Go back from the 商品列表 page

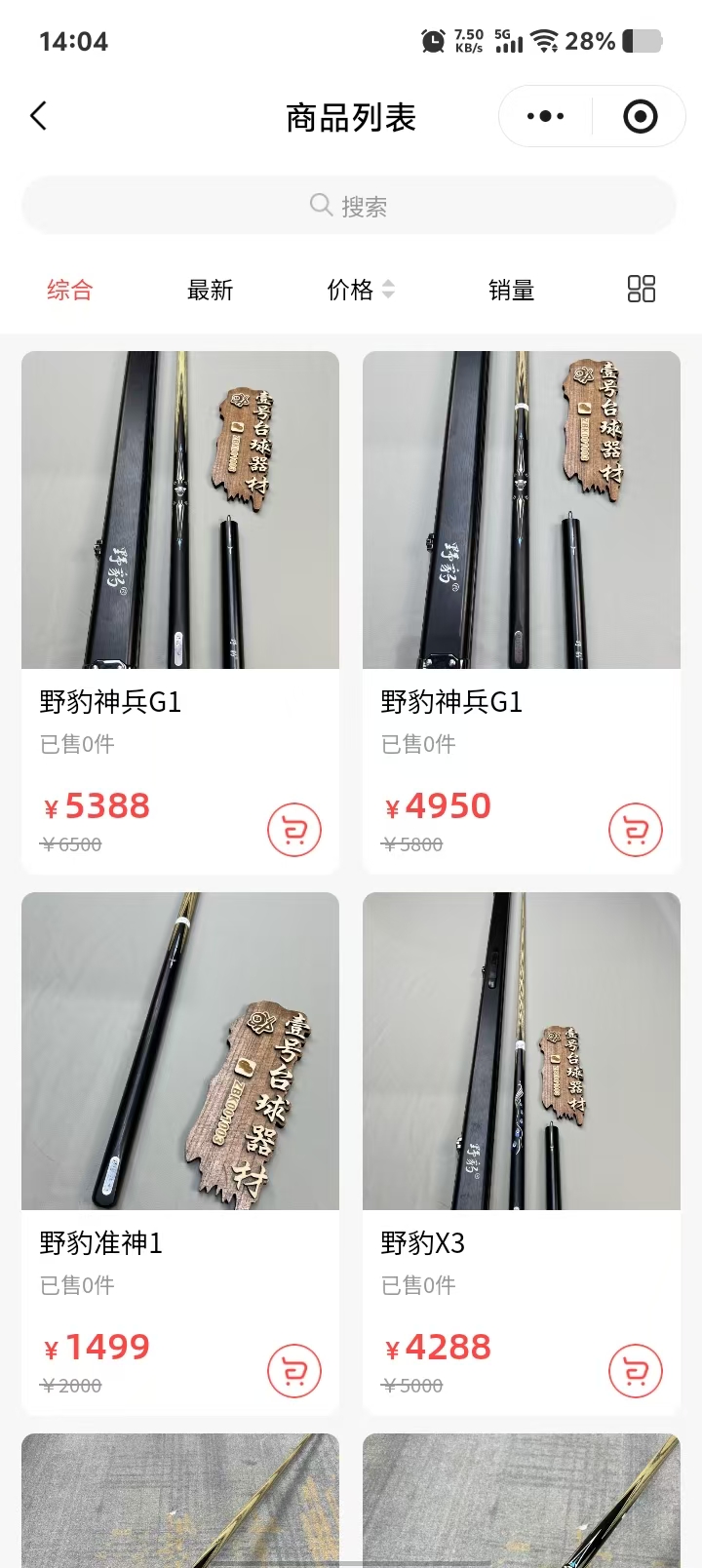pos(39,117)
